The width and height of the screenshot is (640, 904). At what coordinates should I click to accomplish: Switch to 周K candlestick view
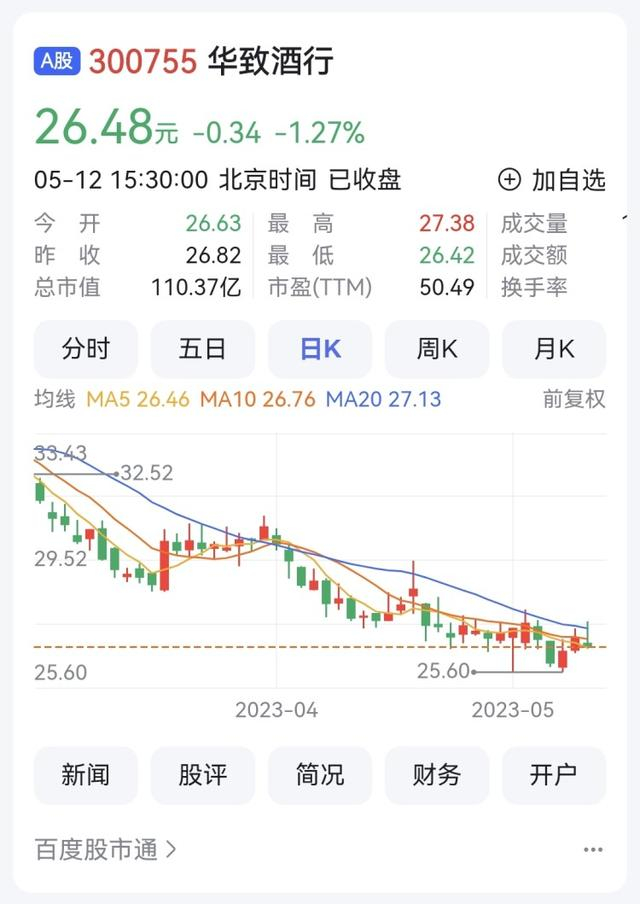pos(437,349)
